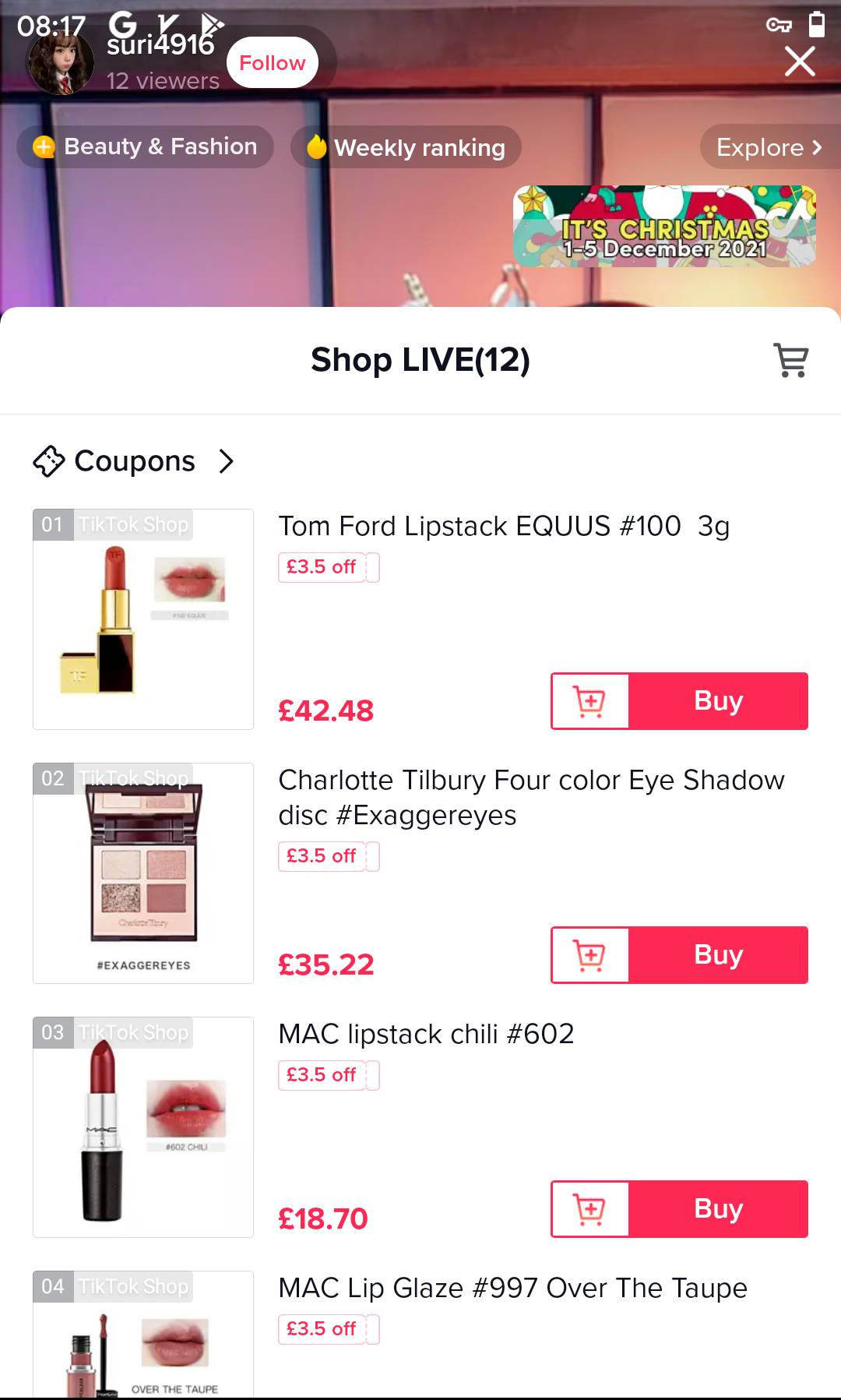The width and height of the screenshot is (841, 1400).
Task: View the Weekly ranking
Action: pyautogui.click(x=406, y=147)
